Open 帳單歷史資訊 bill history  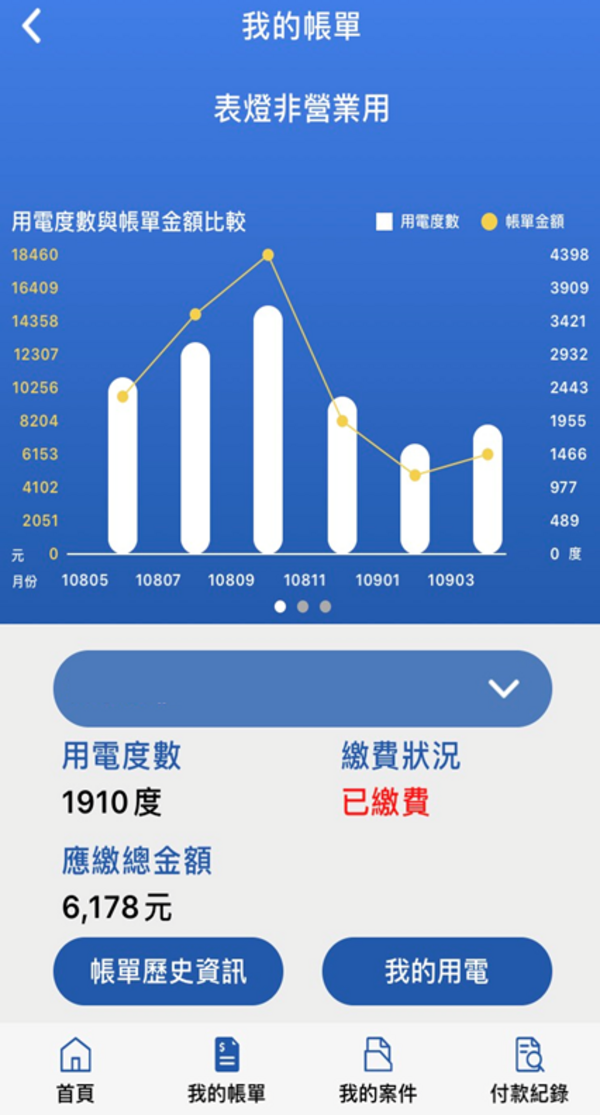[168, 971]
